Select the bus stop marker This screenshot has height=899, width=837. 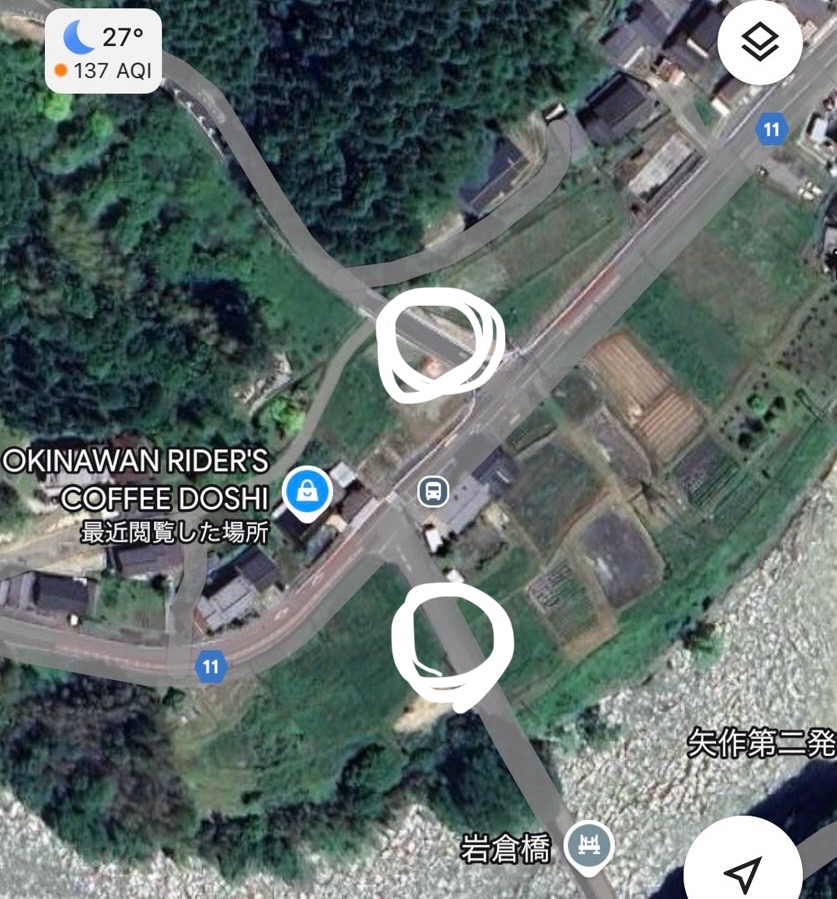click(x=432, y=491)
